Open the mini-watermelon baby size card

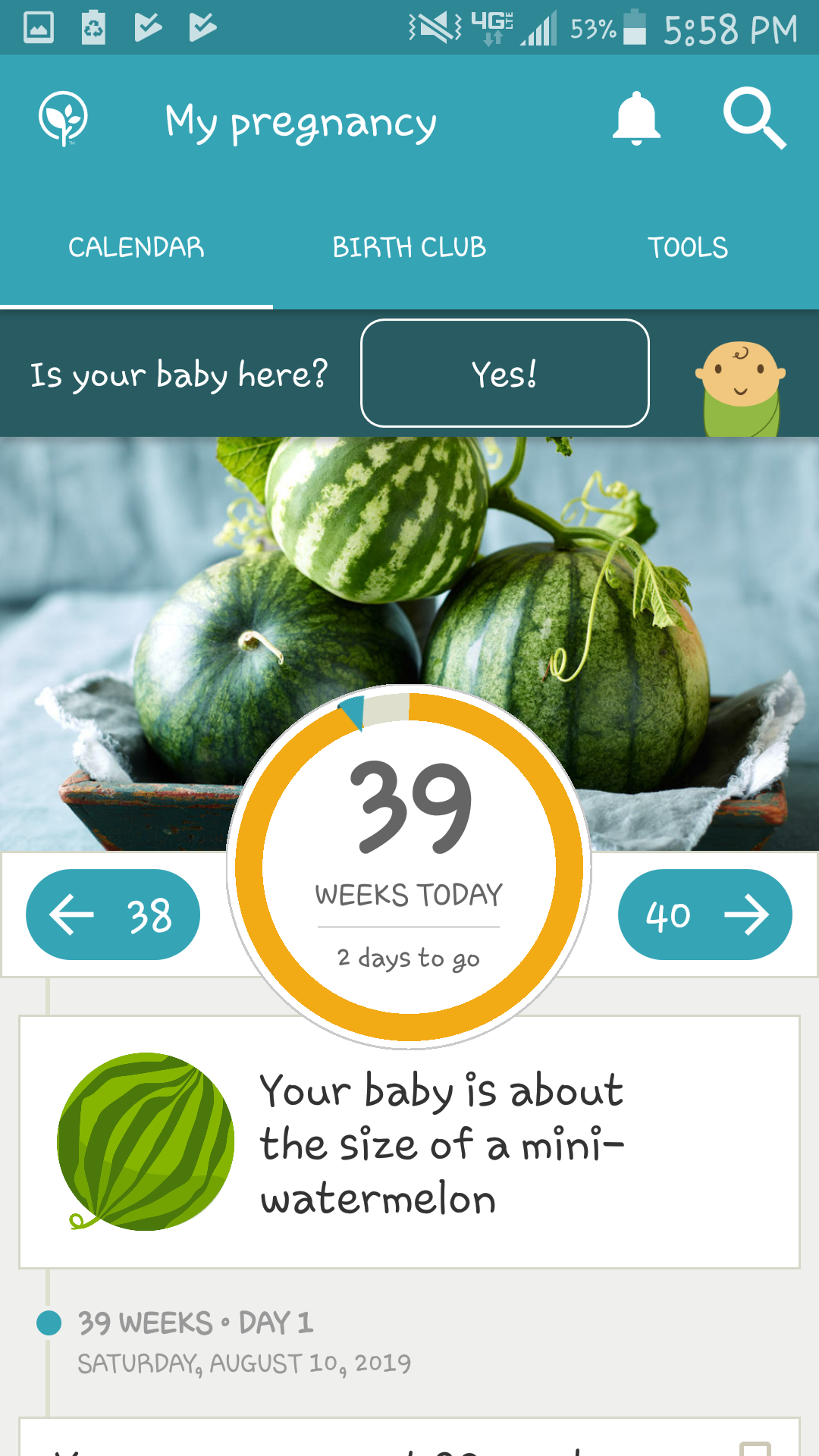click(x=409, y=1142)
